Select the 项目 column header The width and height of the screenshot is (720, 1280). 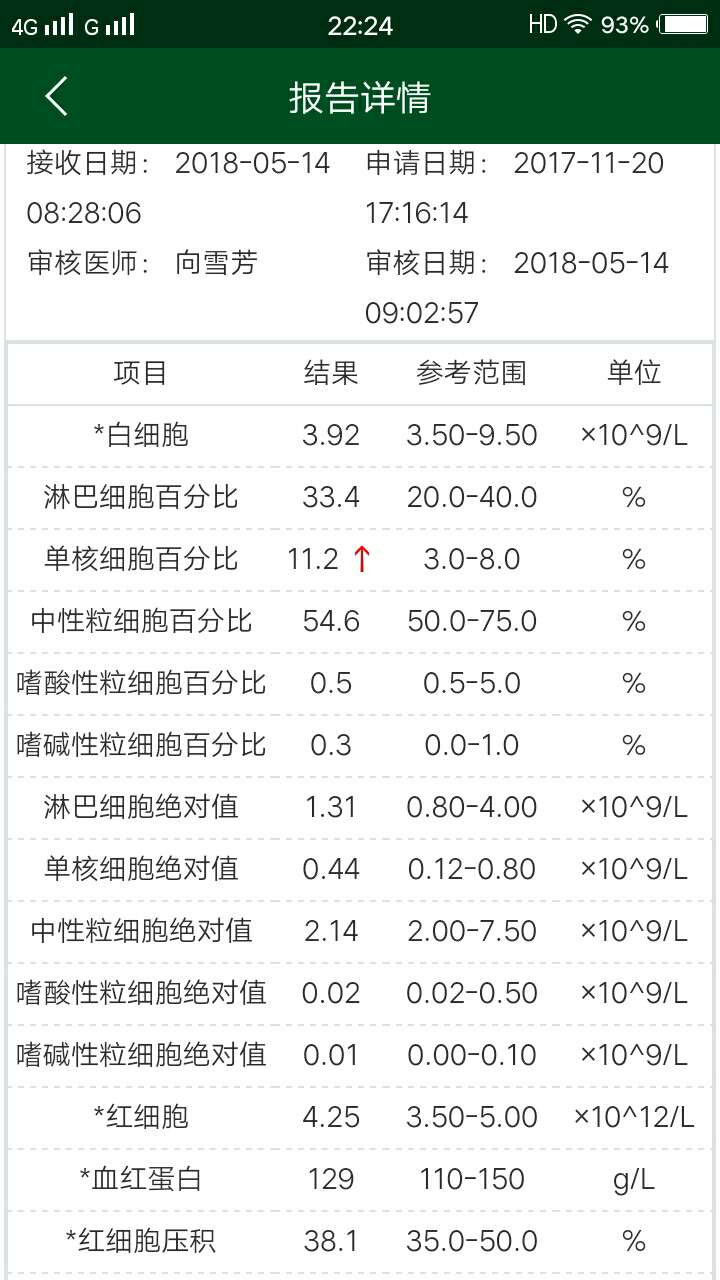[139, 373]
